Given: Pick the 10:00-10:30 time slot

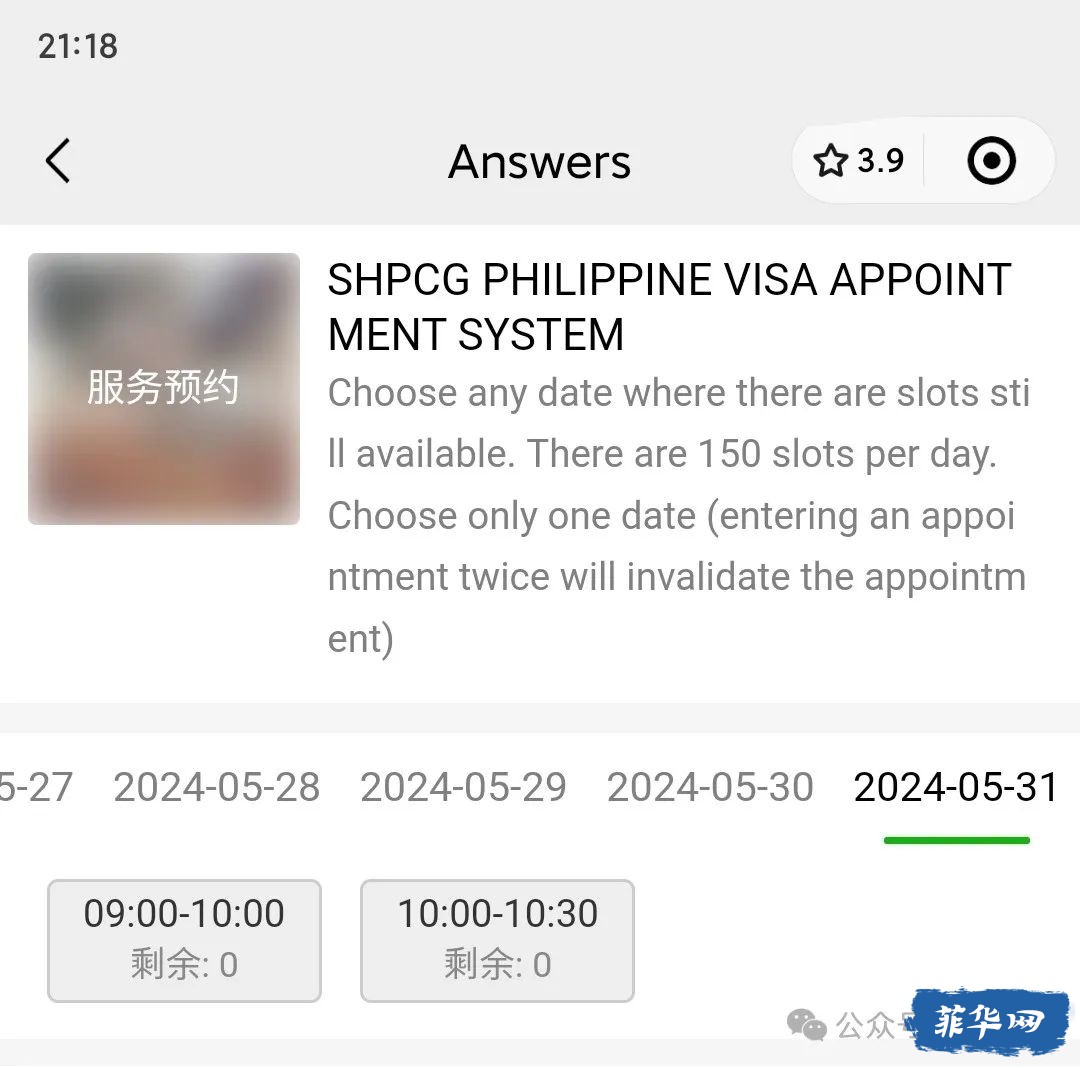Looking at the screenshot, I should click(x=497, y=940).
